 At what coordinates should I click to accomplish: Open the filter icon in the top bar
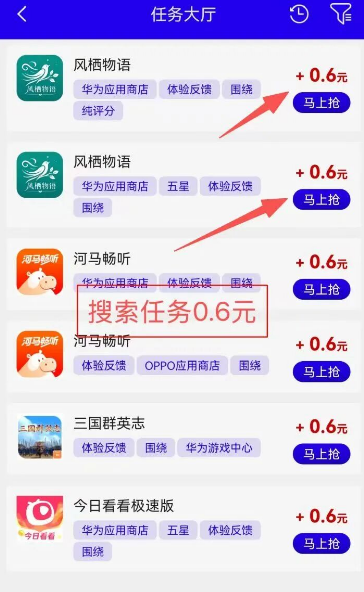tap(341, 14)
